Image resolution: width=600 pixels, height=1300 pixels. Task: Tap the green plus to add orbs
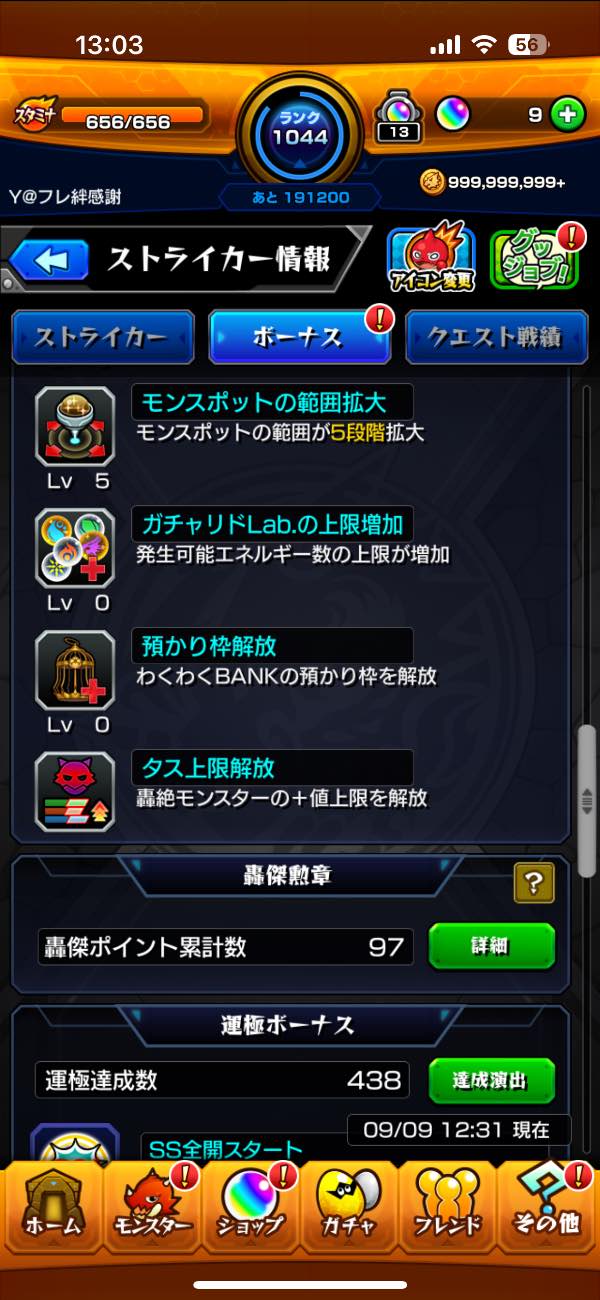[567, 115]
